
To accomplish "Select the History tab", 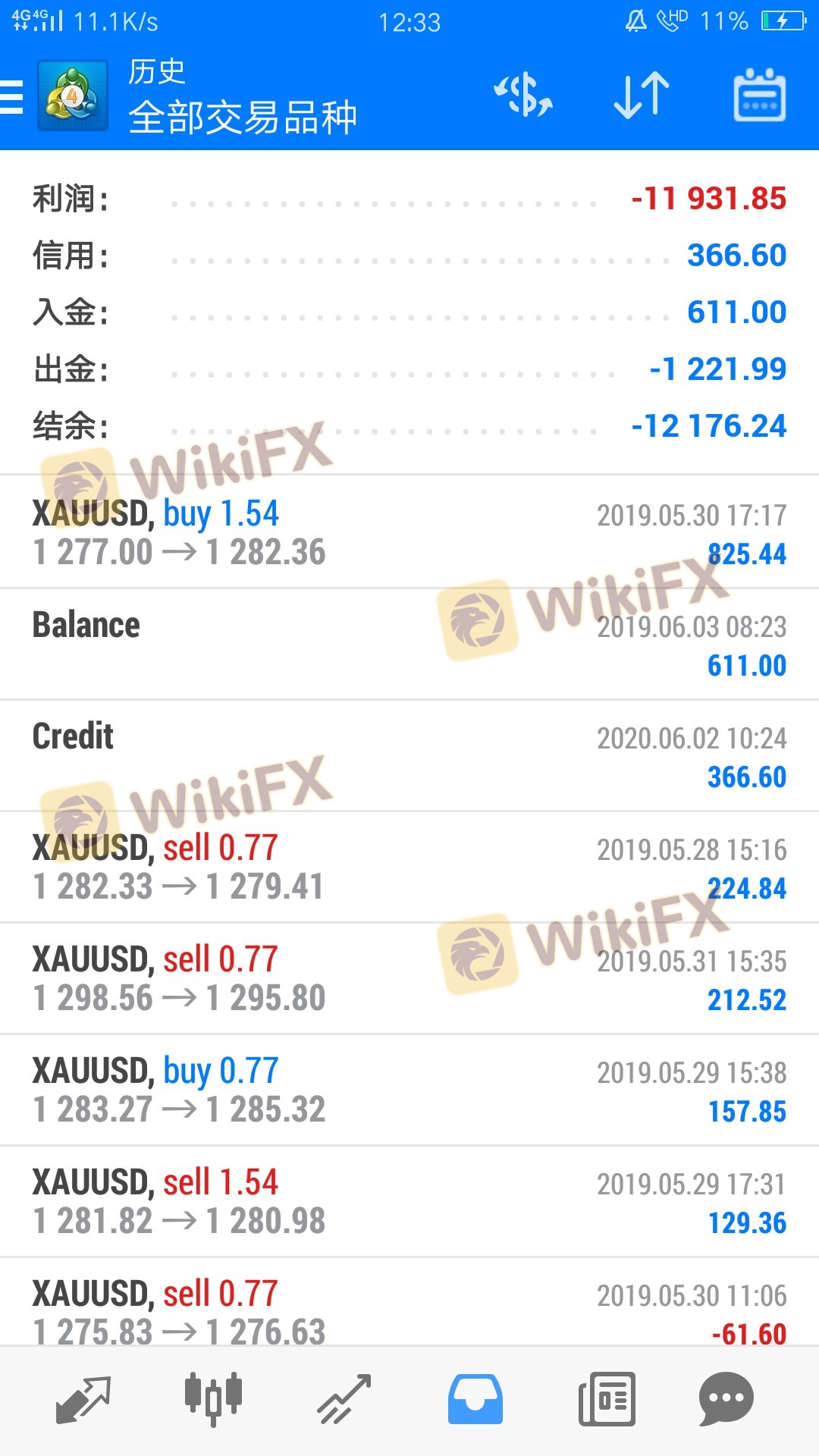I will pyautogui.click(x=475, y=1398).
